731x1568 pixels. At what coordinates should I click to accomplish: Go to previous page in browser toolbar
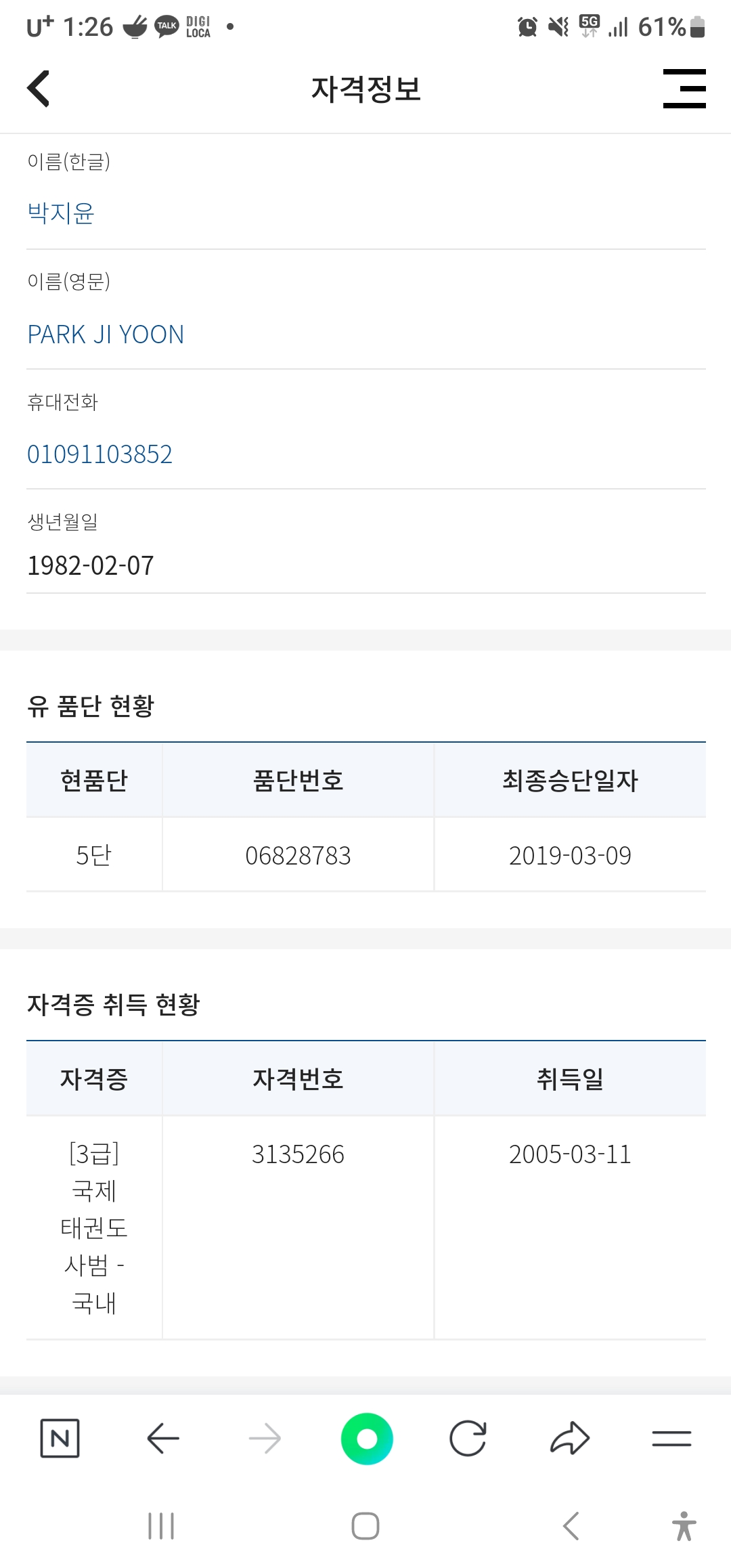pos(163,1438)
